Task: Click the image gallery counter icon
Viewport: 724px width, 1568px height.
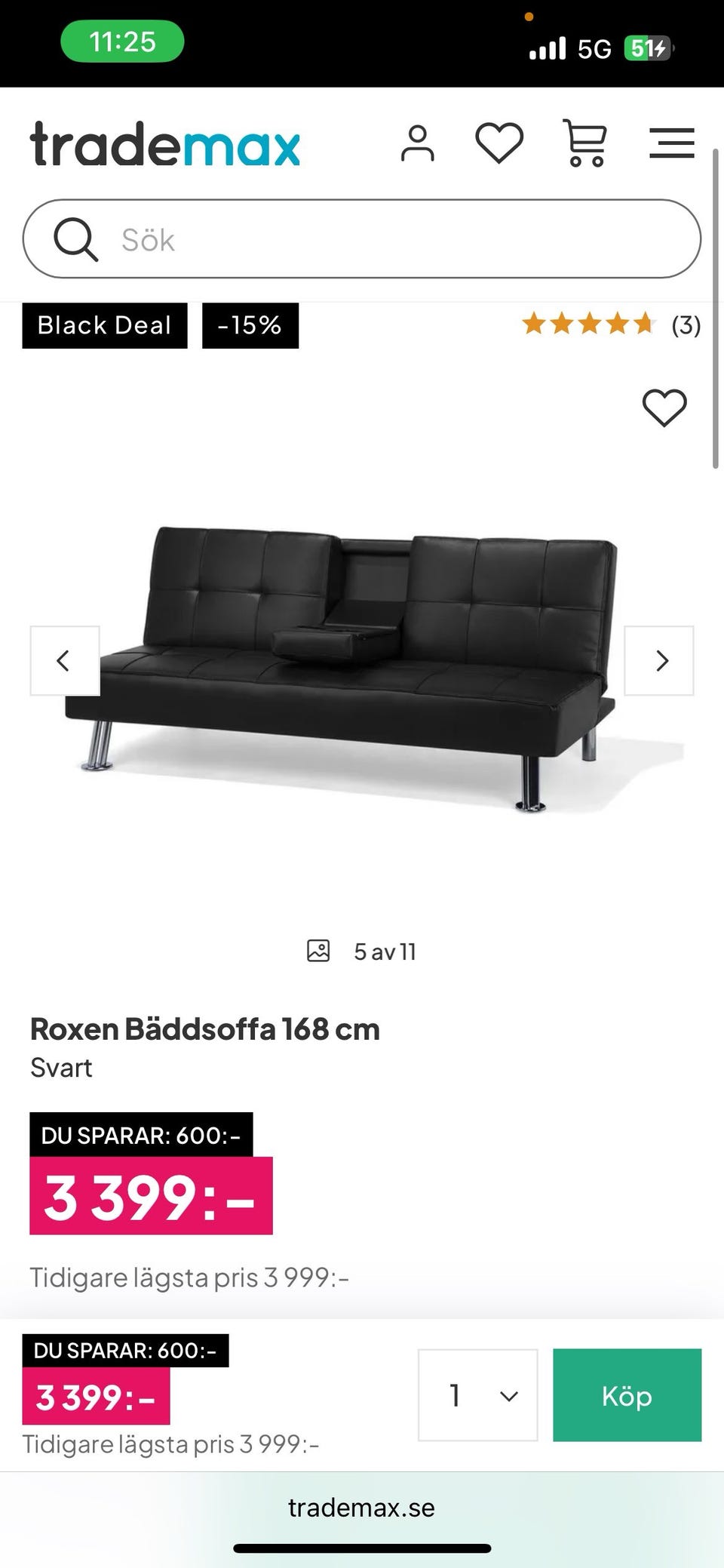Action: point(319,951)
